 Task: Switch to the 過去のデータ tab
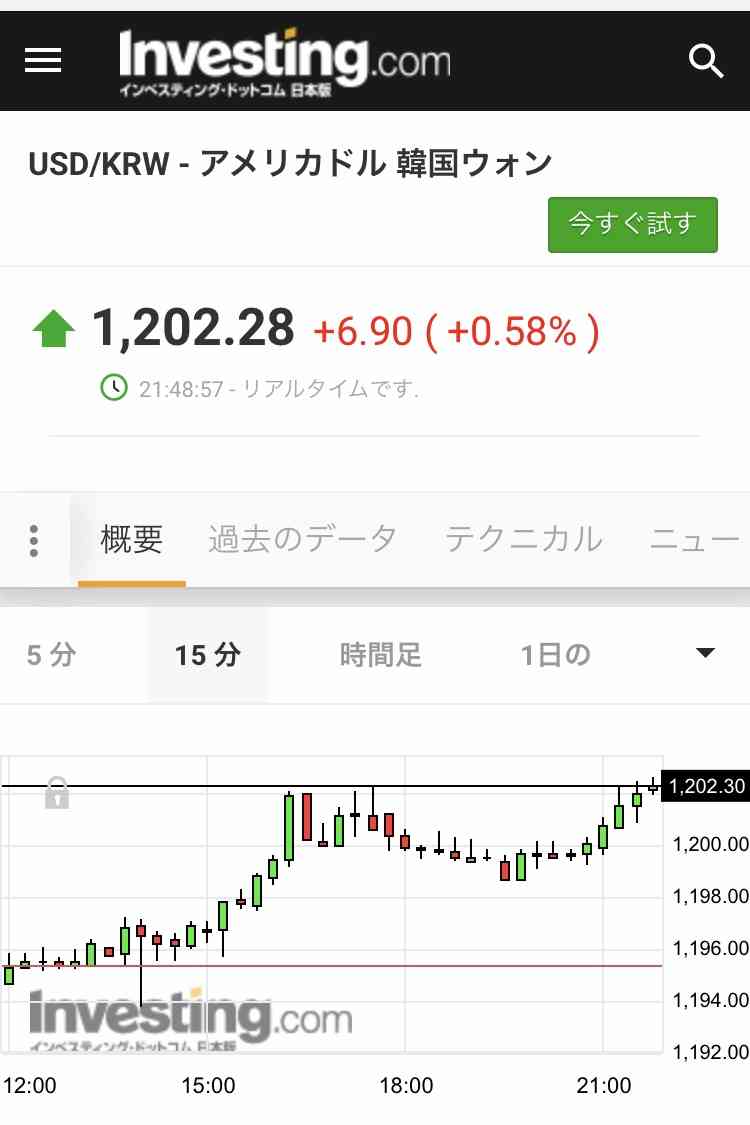click(302, 540)
